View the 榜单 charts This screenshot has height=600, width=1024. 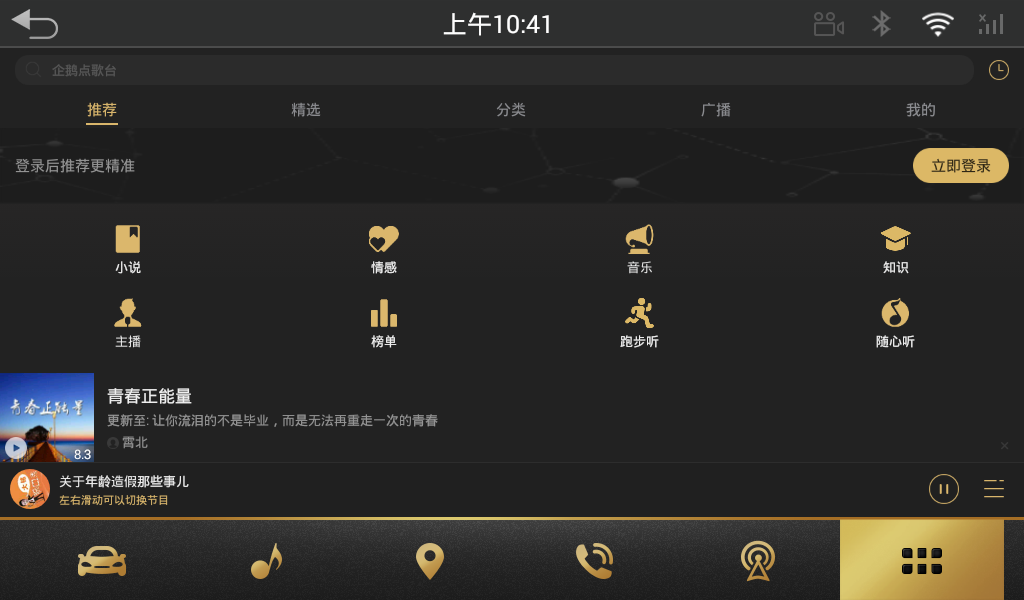(x=384, y=323)
